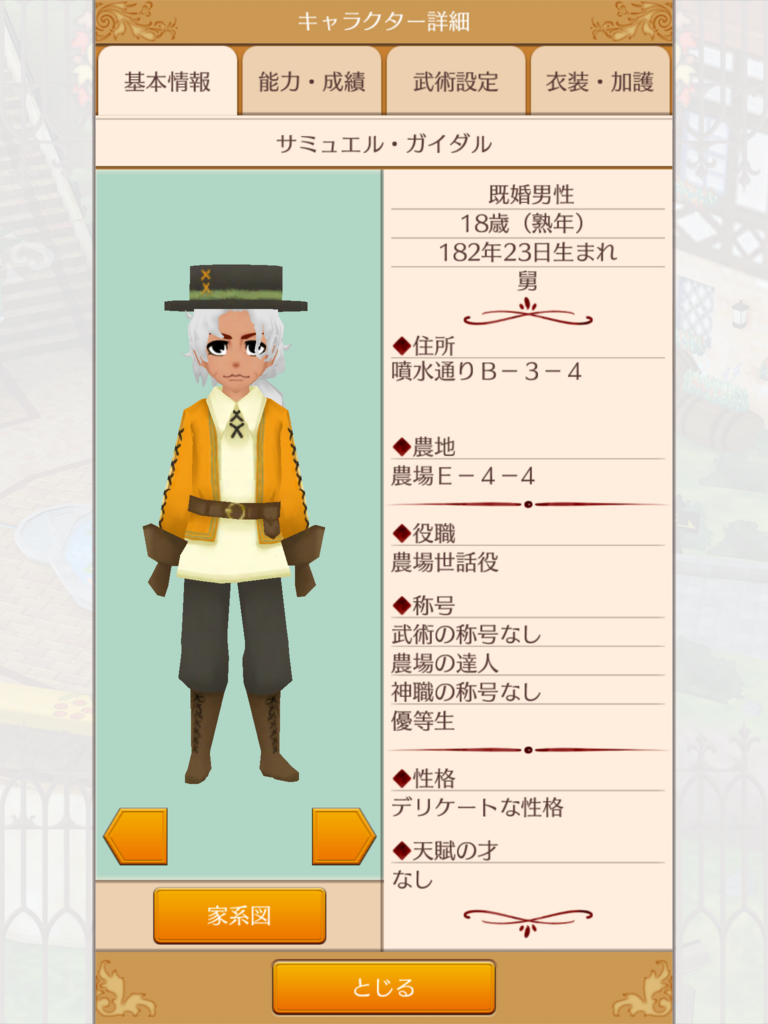
Task: Select the 衣装・加護 tab
Action: click(599, 82)
